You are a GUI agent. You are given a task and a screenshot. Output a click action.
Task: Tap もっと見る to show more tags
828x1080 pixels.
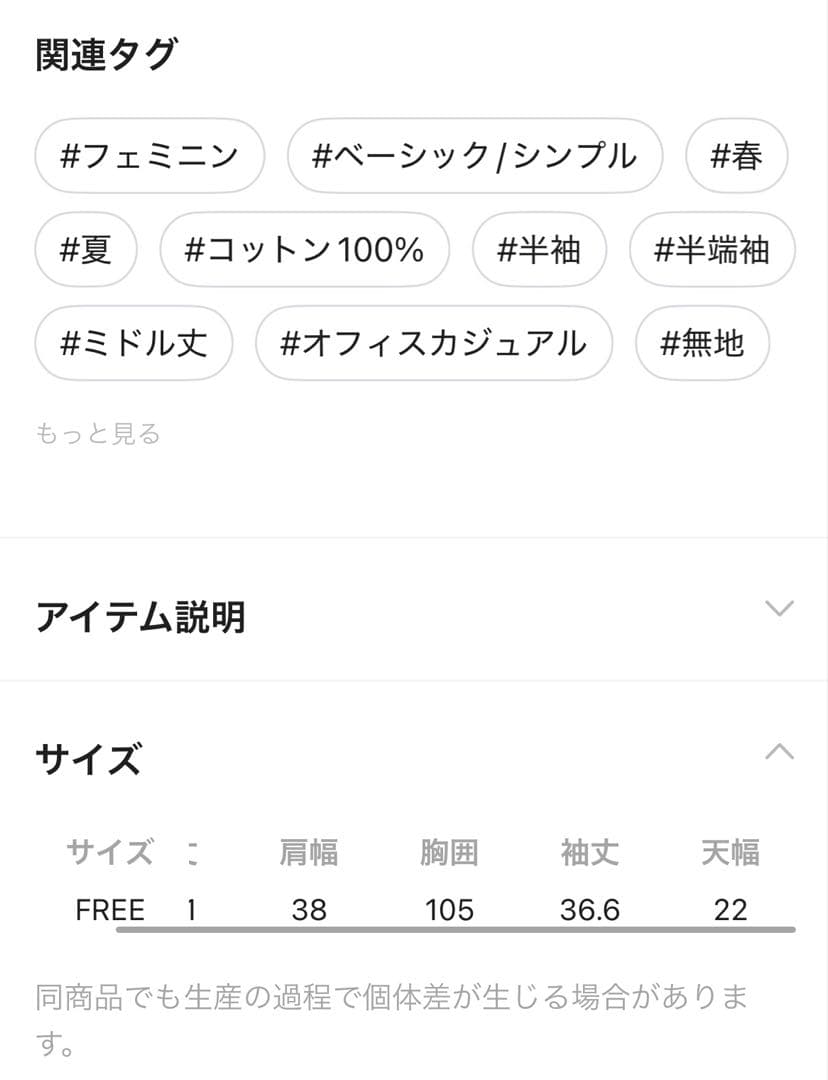pyautogui.click(x=97, y=434)
